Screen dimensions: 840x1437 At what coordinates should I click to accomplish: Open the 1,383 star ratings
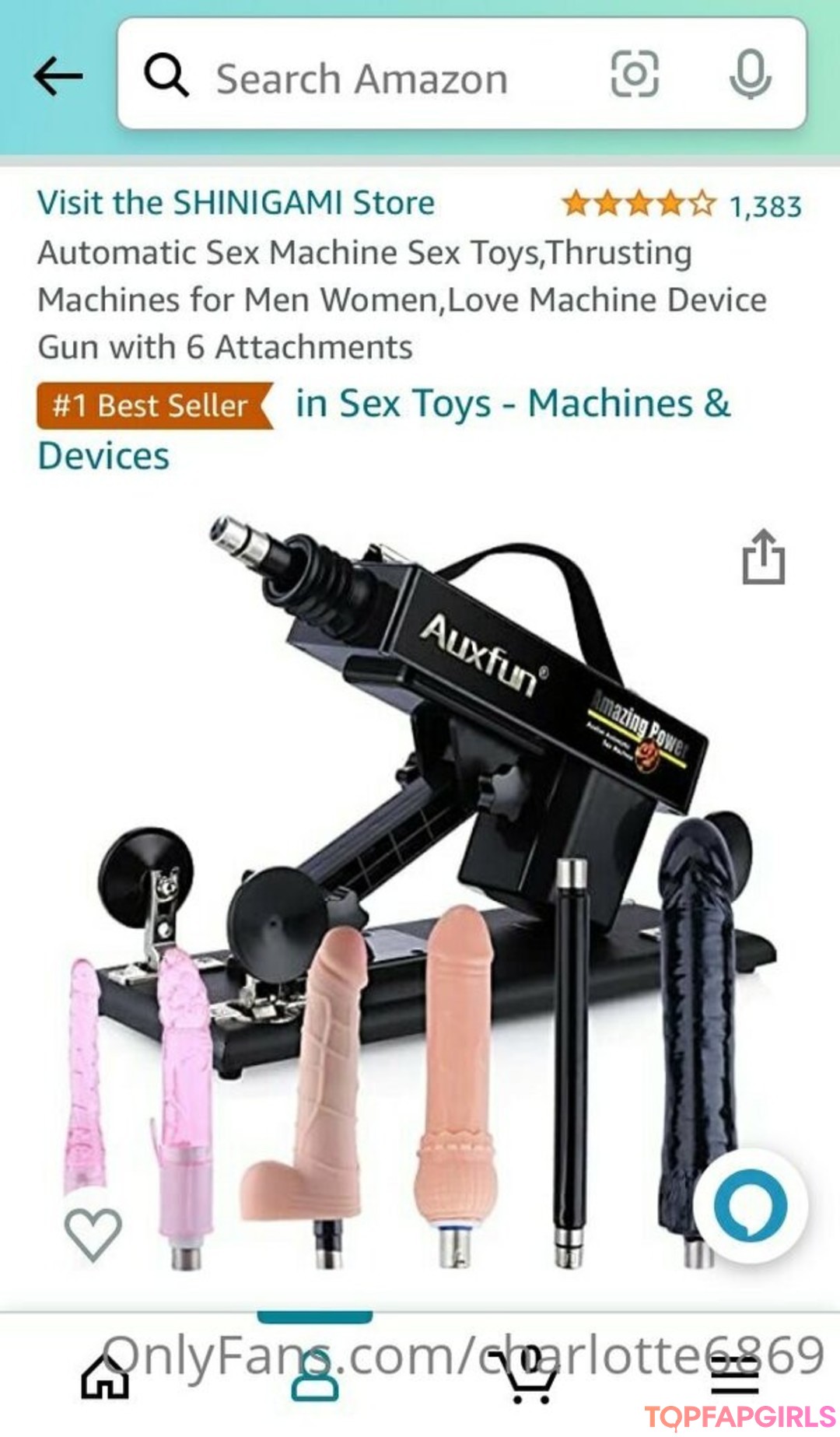click(x=681, y=205)
